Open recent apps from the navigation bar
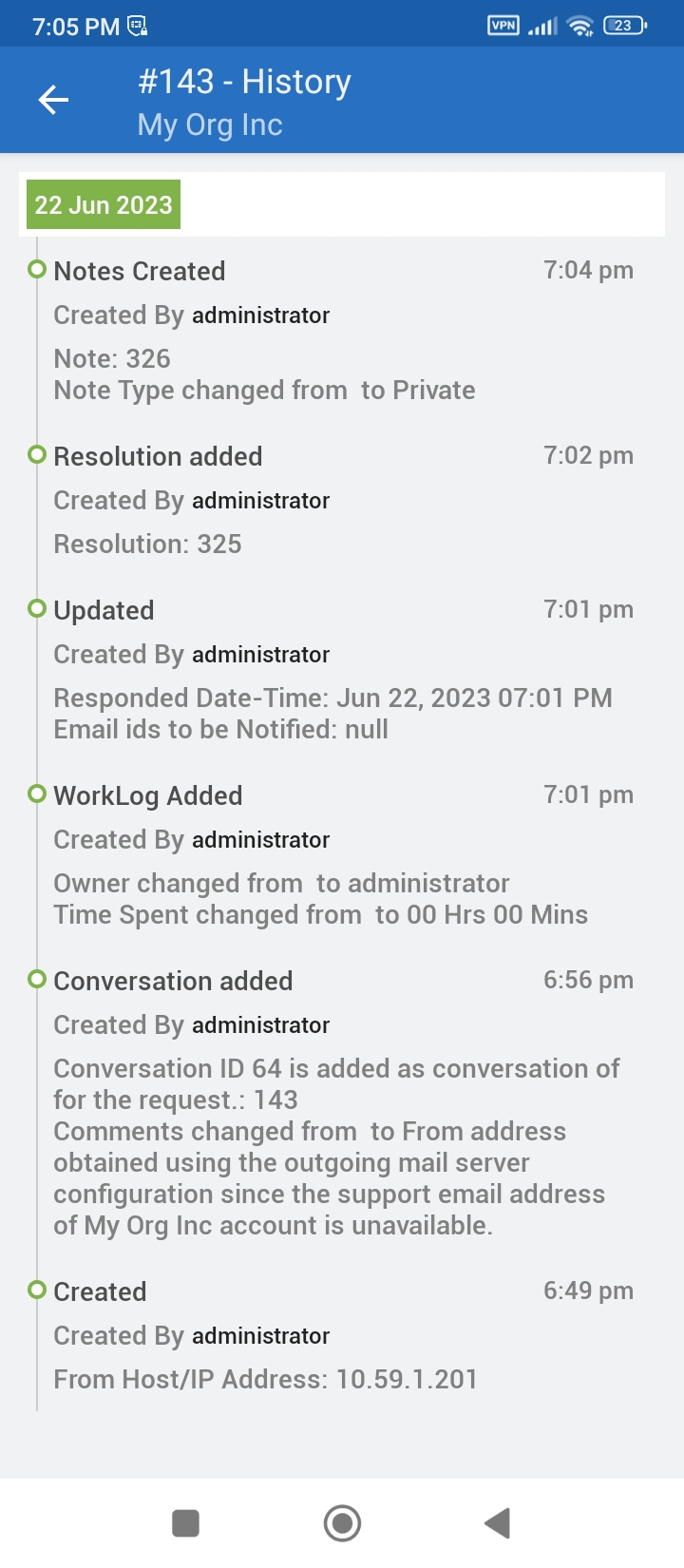The height and width of the screenshot is (1568, 684). (x=185, y=1522)
